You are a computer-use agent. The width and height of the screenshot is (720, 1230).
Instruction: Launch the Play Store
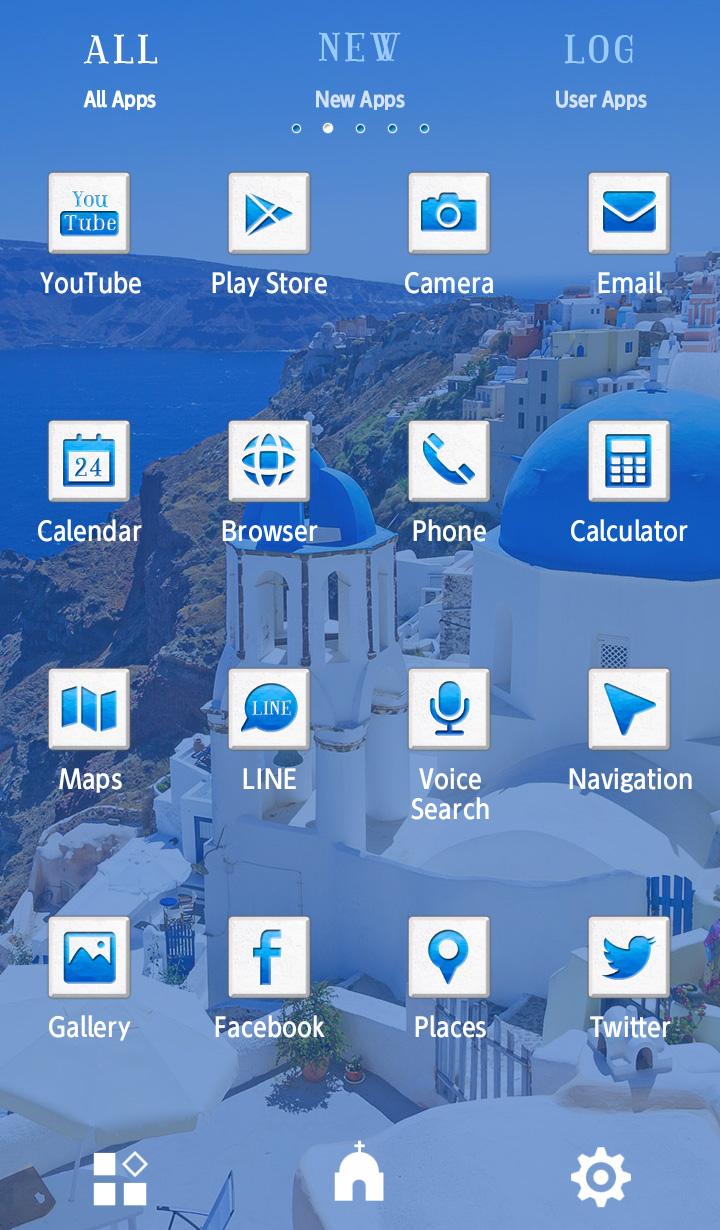tap(269, 213)
